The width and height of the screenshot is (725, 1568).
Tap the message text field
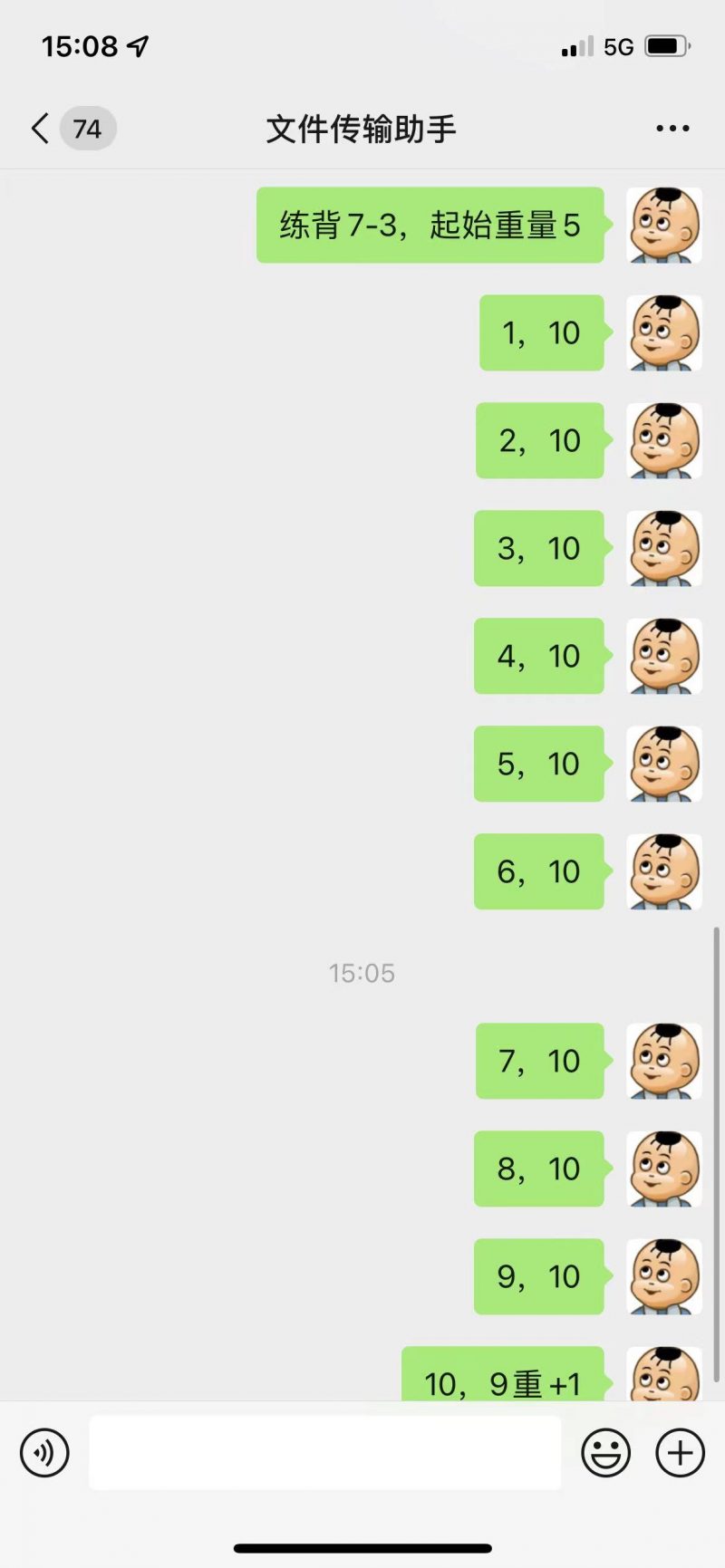coord(324,1453)
